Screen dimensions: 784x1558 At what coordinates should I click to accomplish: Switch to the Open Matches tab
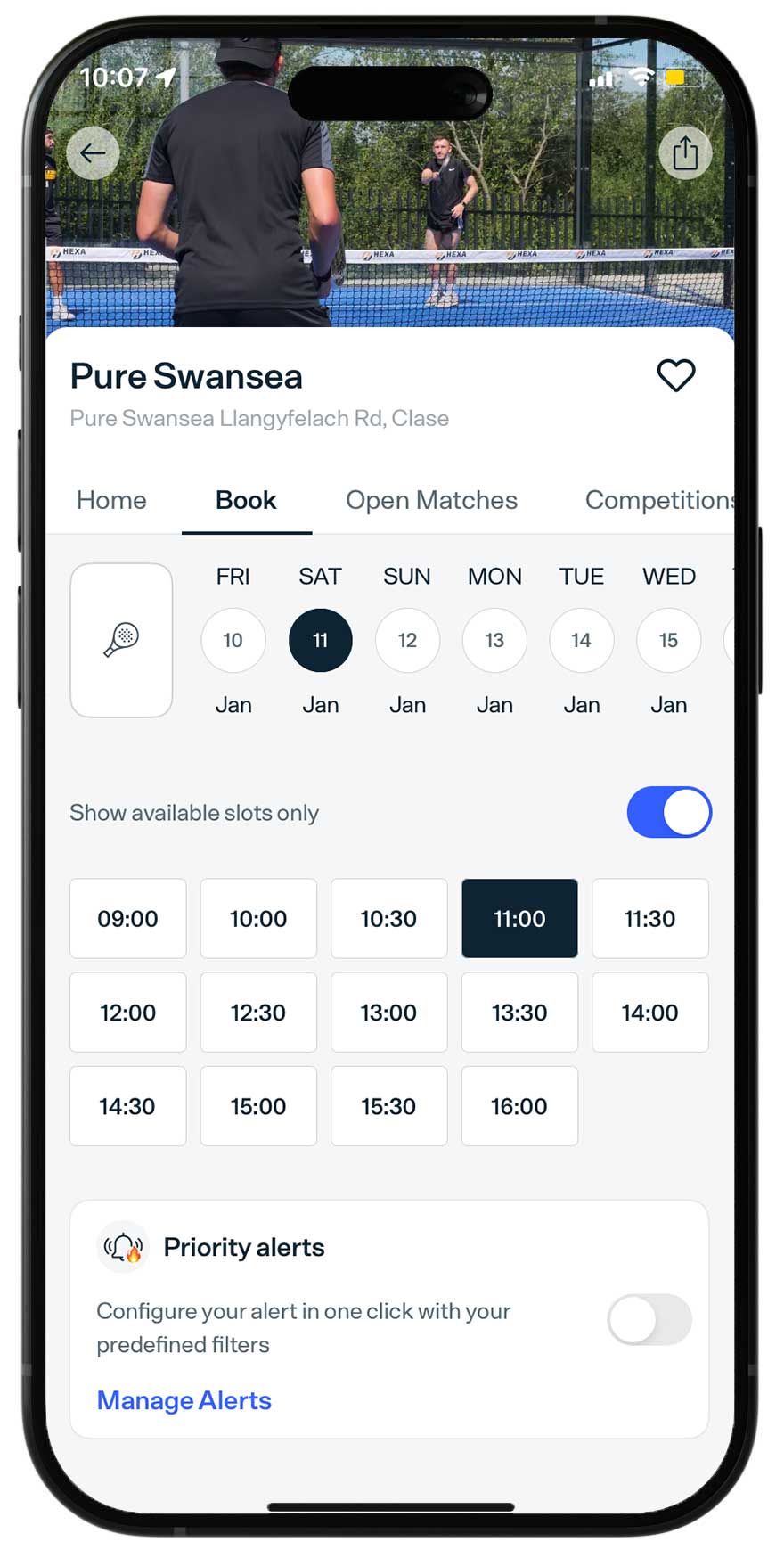[431, 500]
